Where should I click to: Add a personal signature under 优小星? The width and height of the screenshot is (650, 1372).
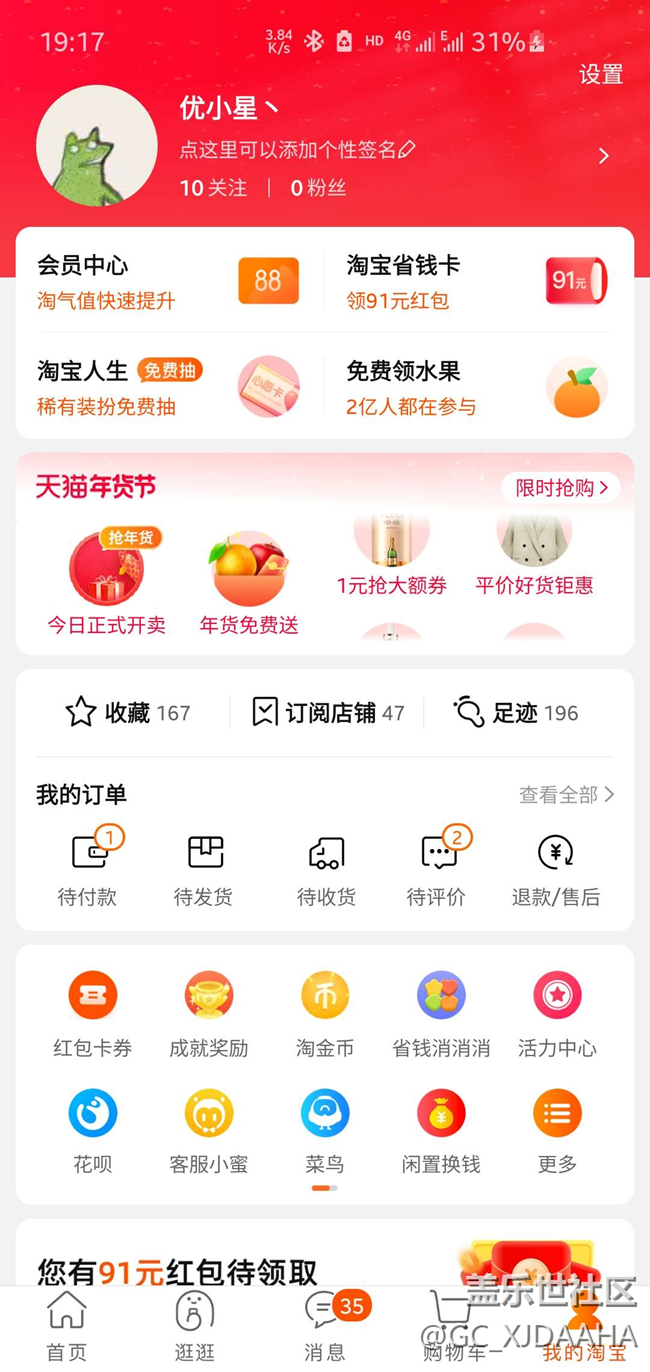[297, 150]
